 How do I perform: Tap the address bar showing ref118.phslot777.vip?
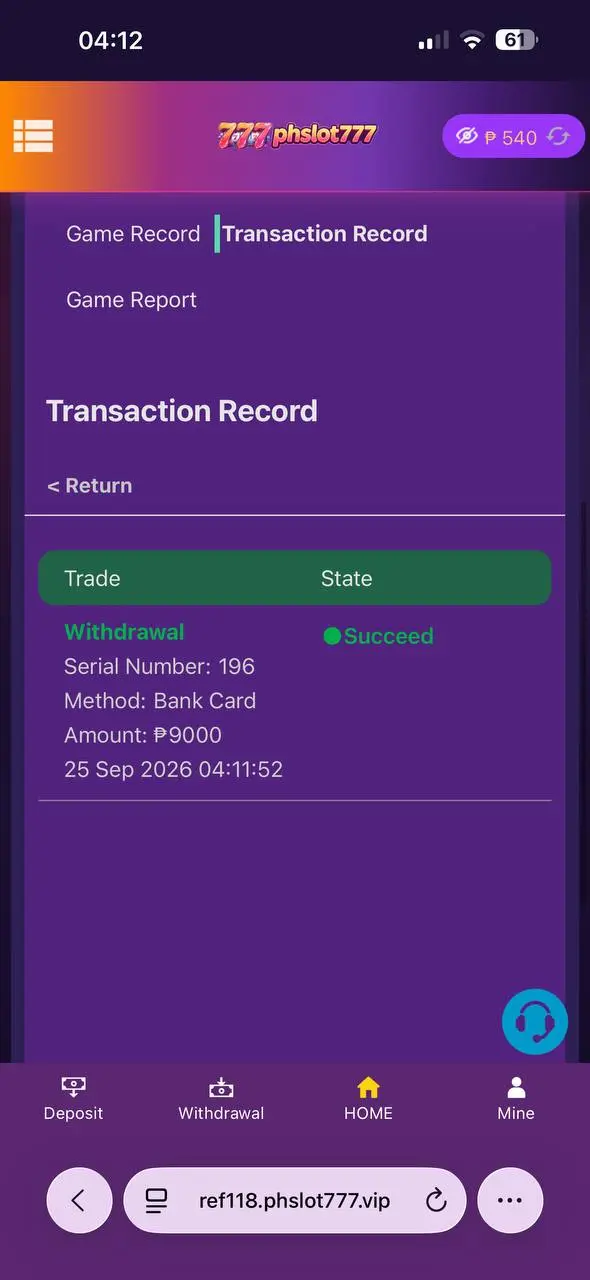(295, 1201)
